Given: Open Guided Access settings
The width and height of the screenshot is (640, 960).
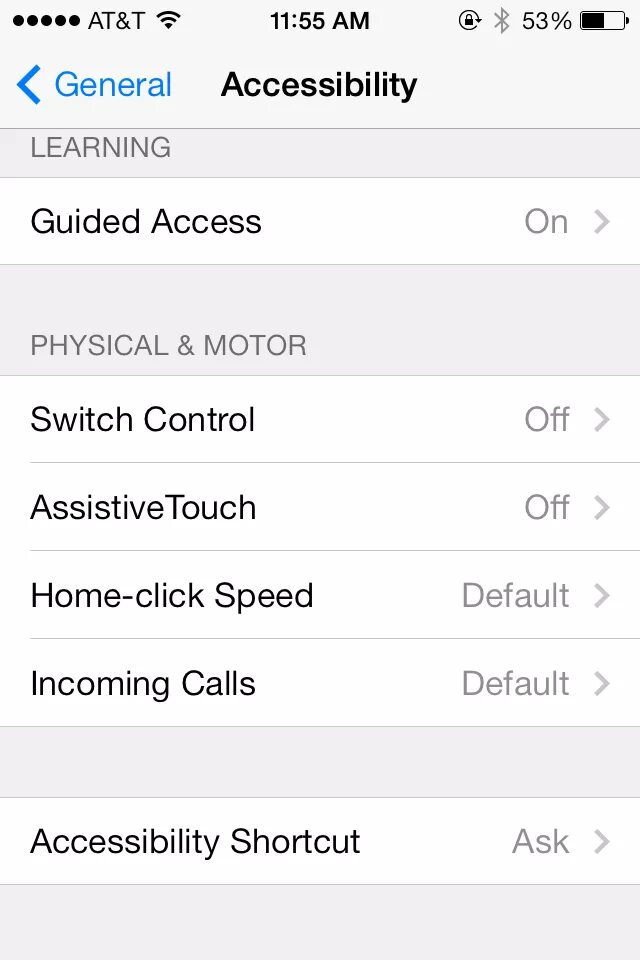Looking at the screenshot, I should click(320, 221).
